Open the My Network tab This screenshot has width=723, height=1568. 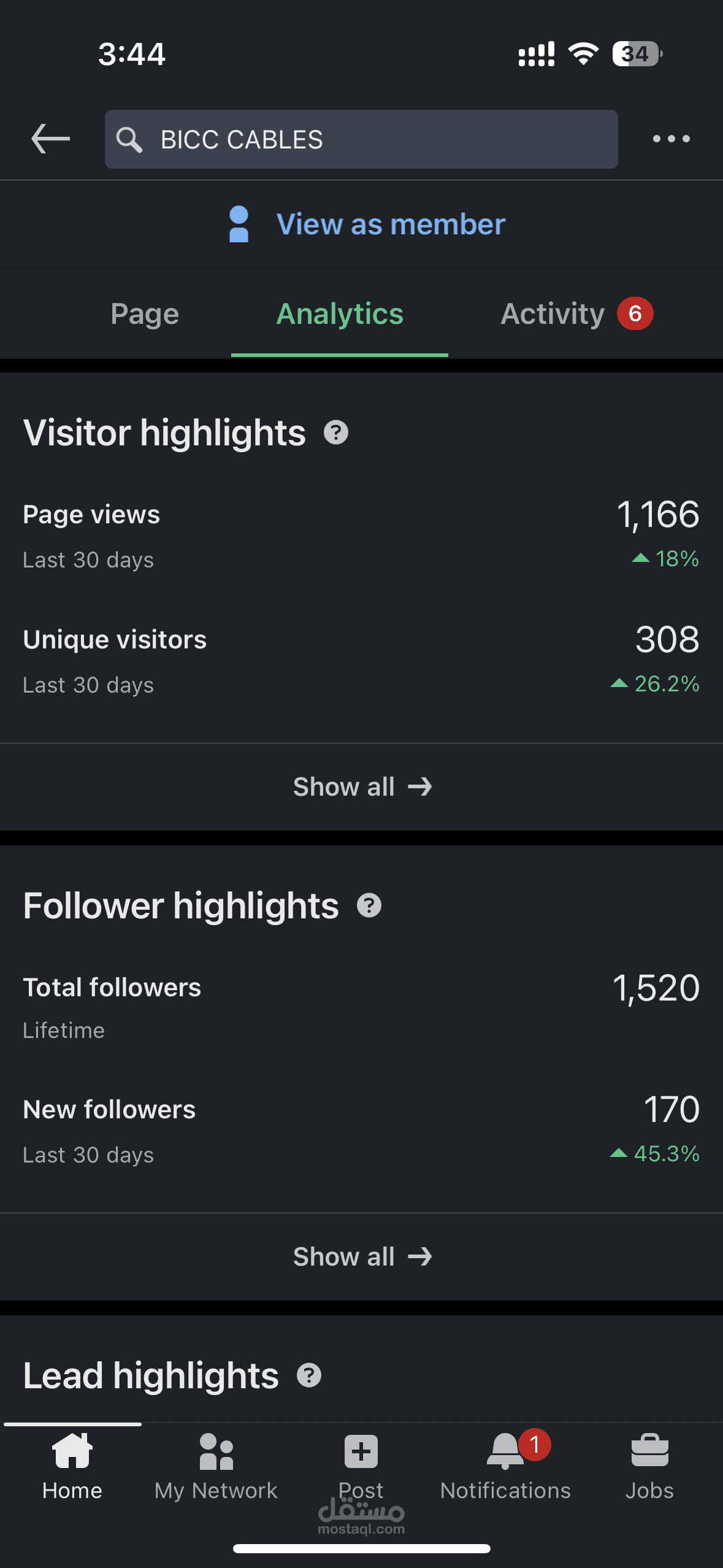click(216, 1467)
